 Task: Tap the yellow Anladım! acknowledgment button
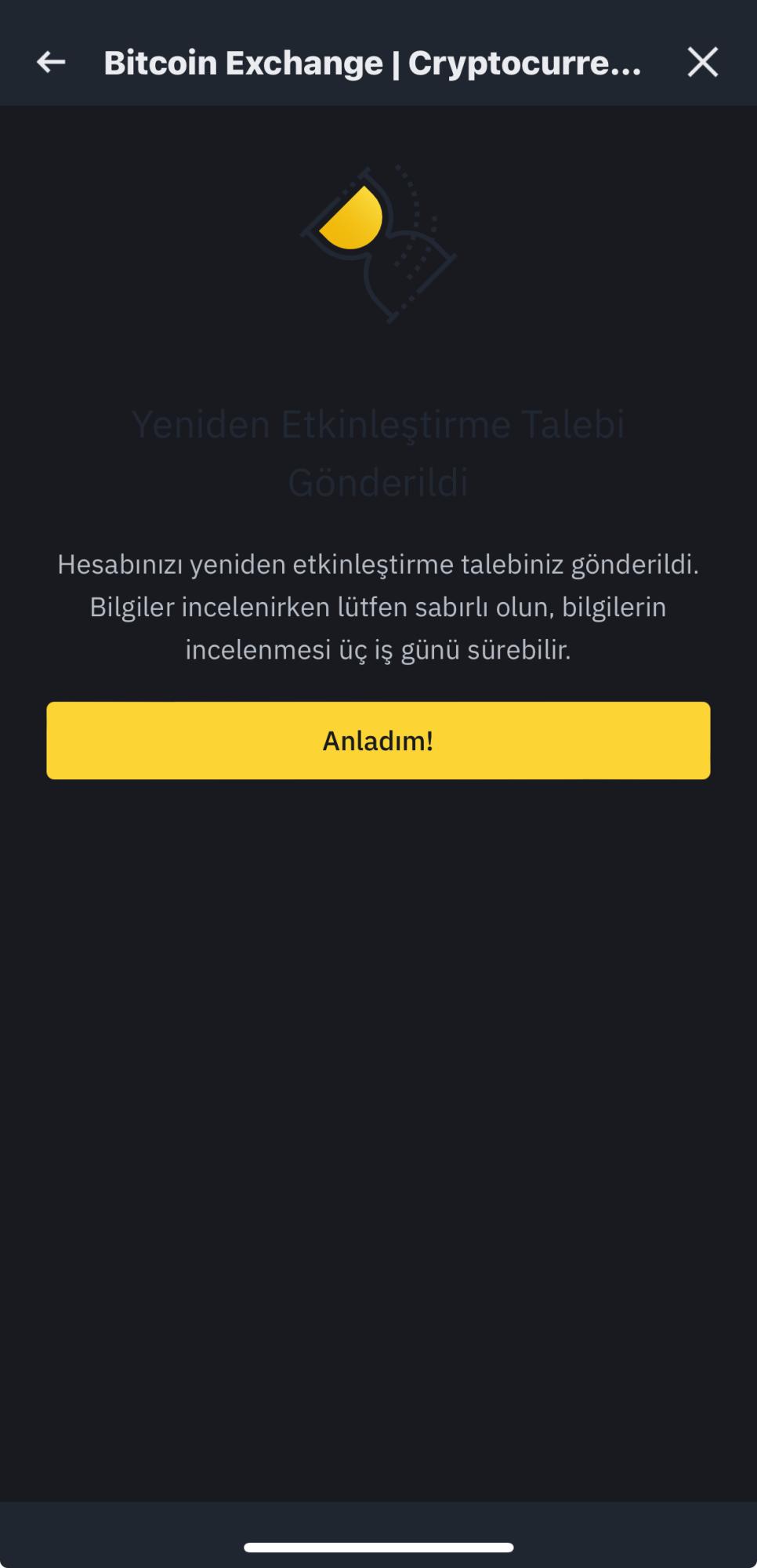(378, 740)
